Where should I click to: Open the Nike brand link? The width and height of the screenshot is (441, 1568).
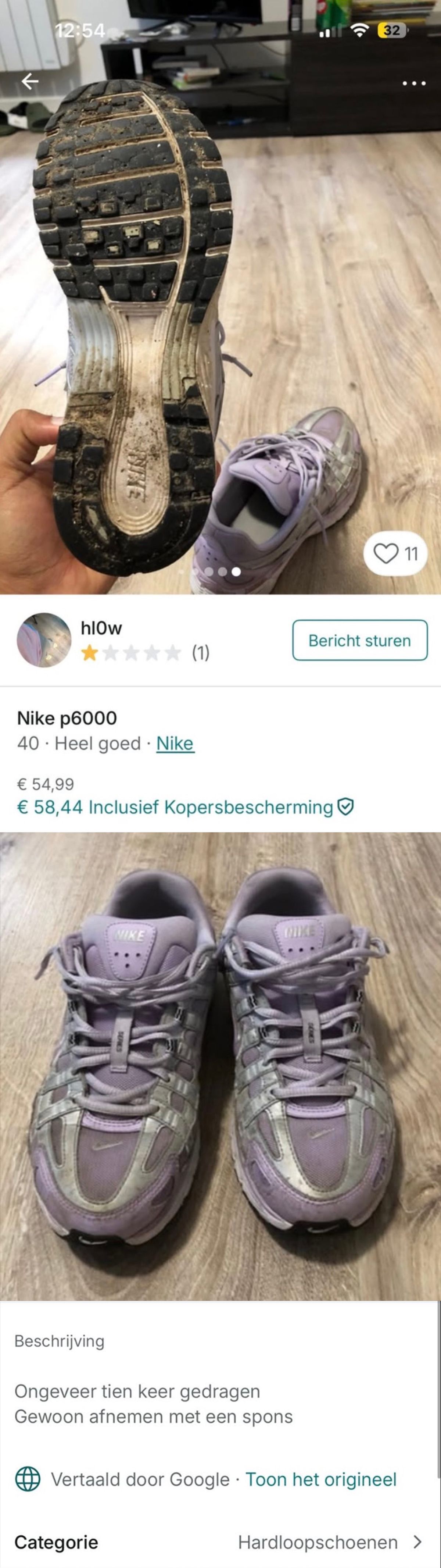point(175,743)
